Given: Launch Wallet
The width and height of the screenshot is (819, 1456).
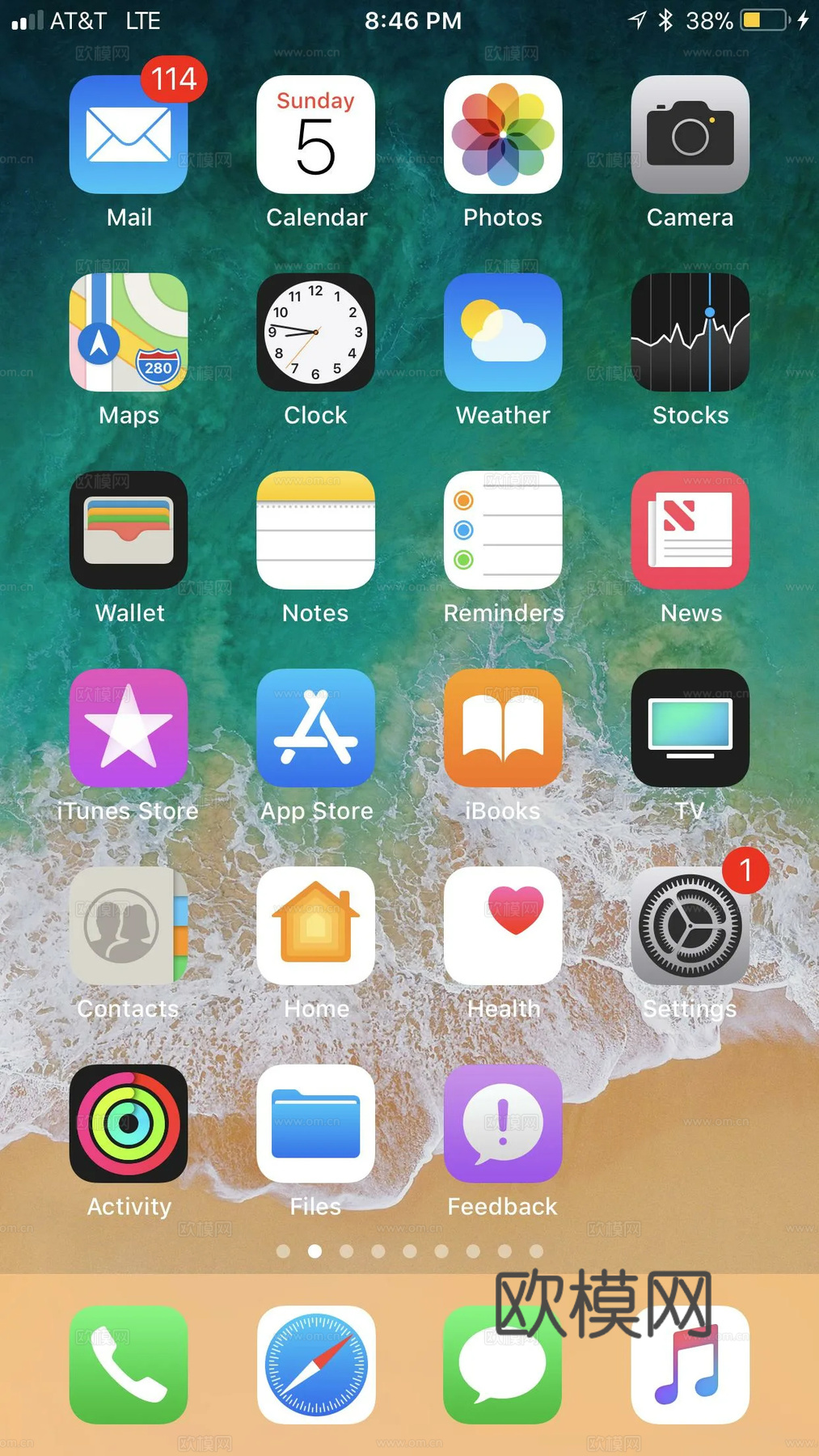Looking at the screenshot, I should 129,530.
